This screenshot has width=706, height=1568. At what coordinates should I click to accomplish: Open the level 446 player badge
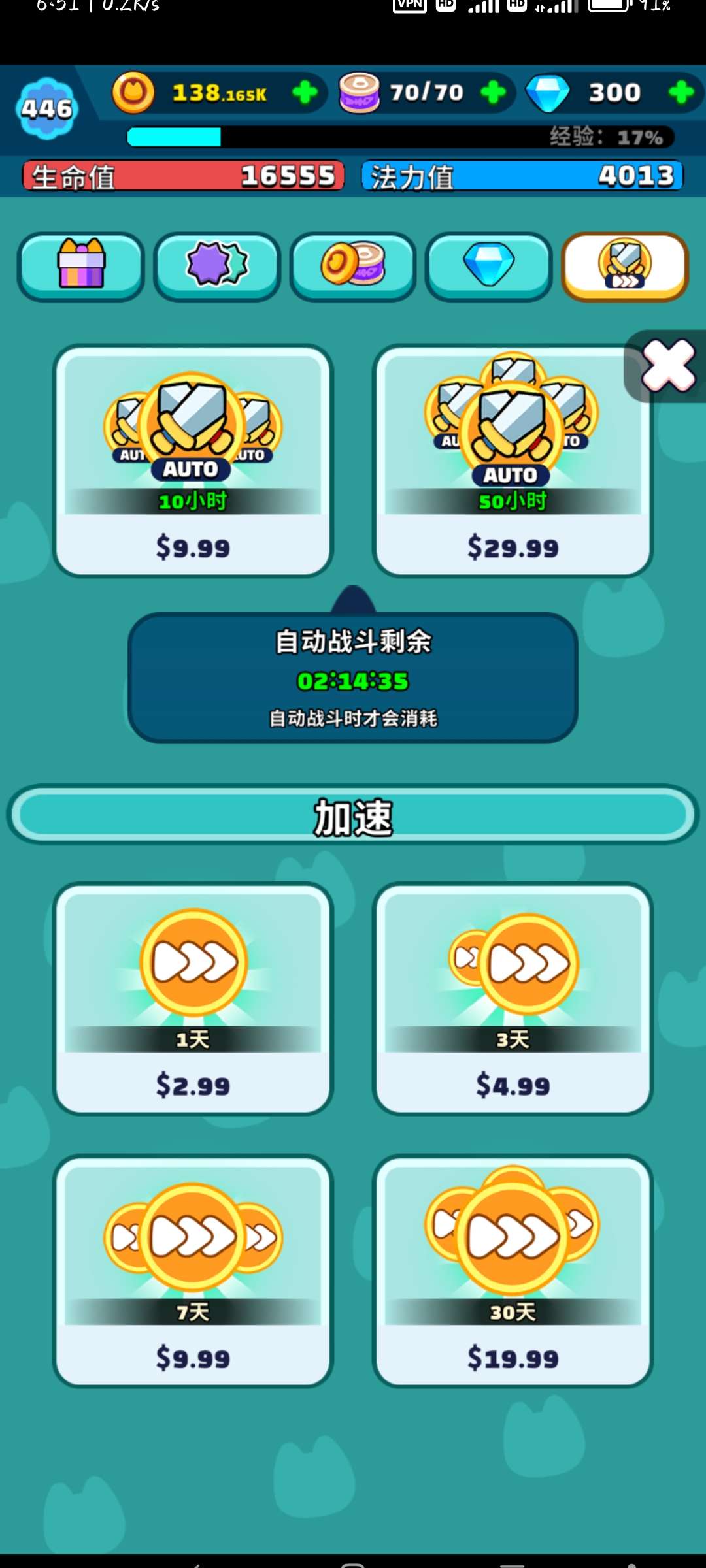[x=46, y=108]
